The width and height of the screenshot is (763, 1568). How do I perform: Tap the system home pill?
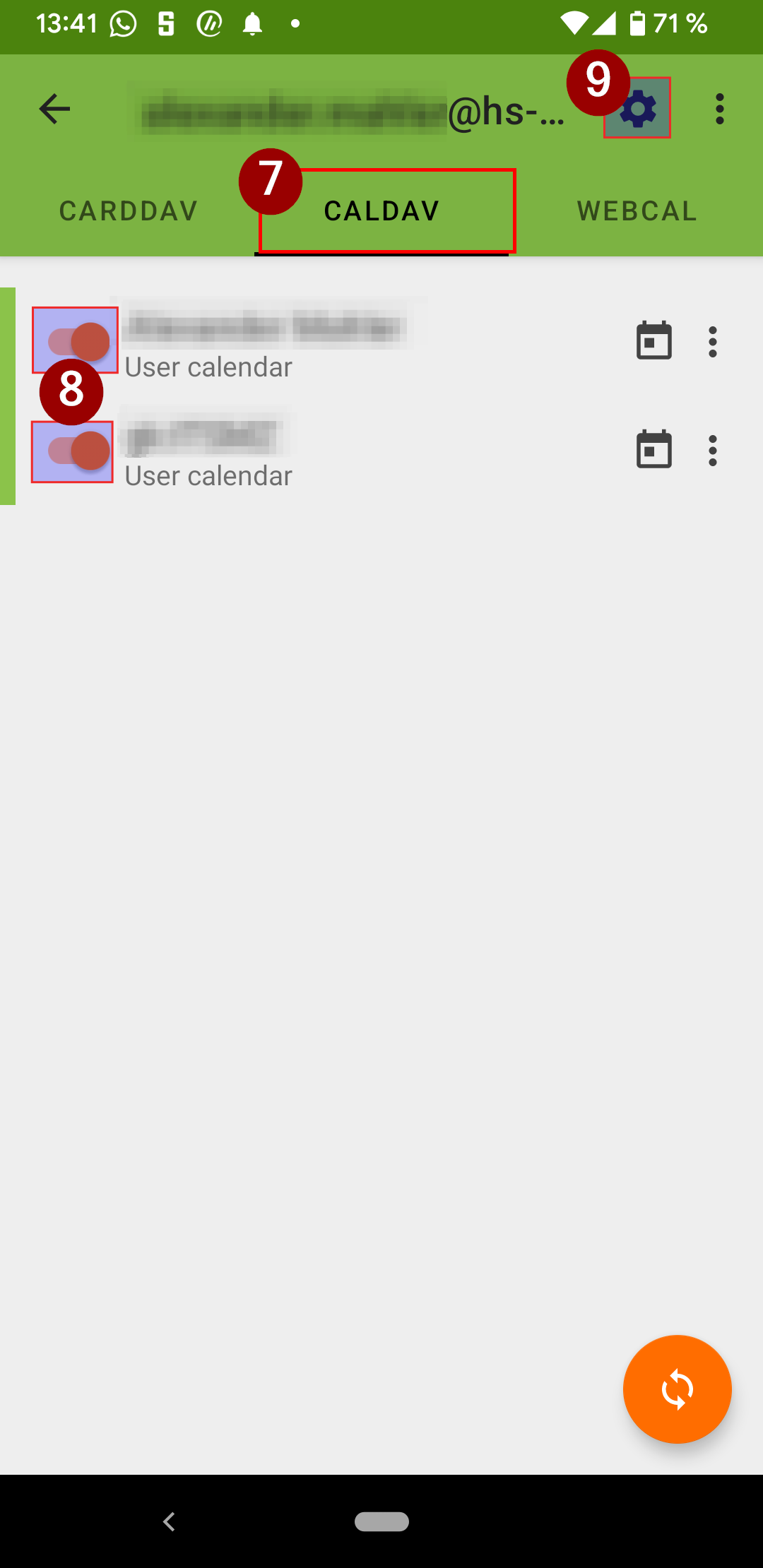[381, 1521]
